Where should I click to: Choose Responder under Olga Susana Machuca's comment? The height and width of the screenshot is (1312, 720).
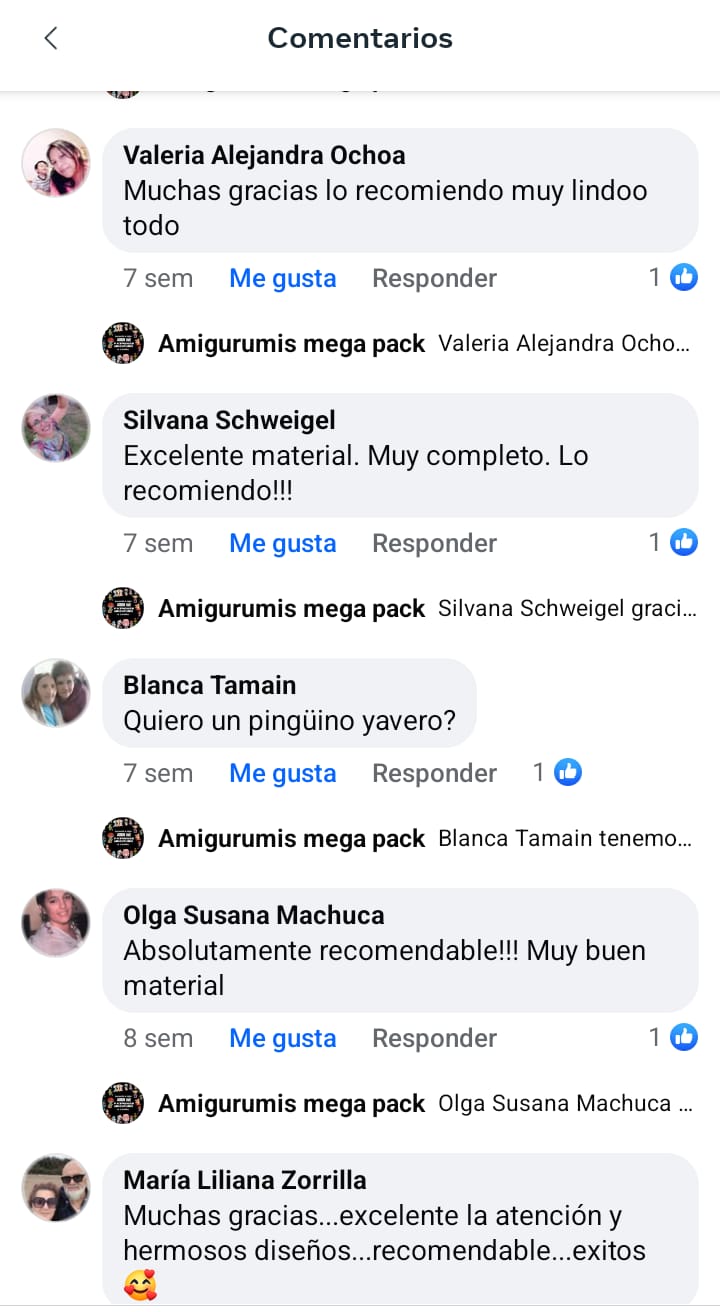click(x=434, y=1038)
